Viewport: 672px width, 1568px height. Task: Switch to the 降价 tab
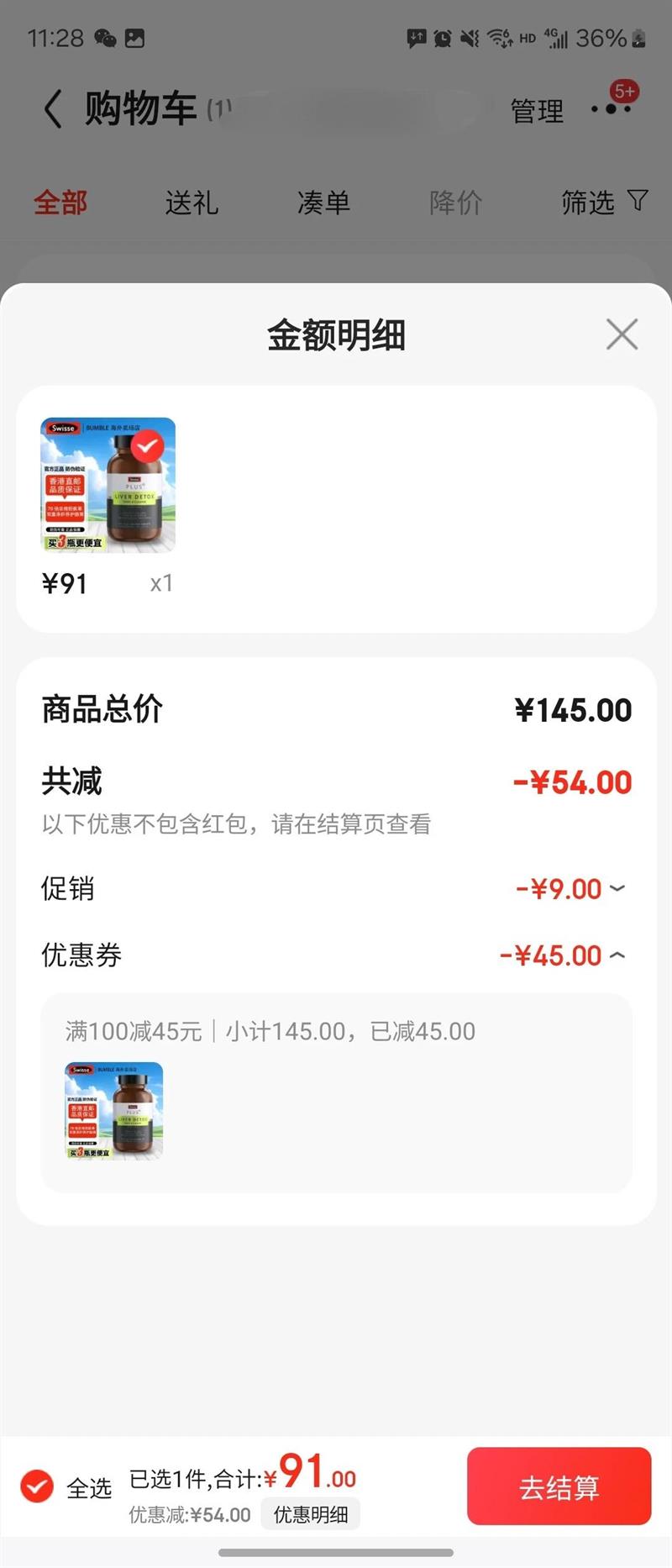point(455,203)
